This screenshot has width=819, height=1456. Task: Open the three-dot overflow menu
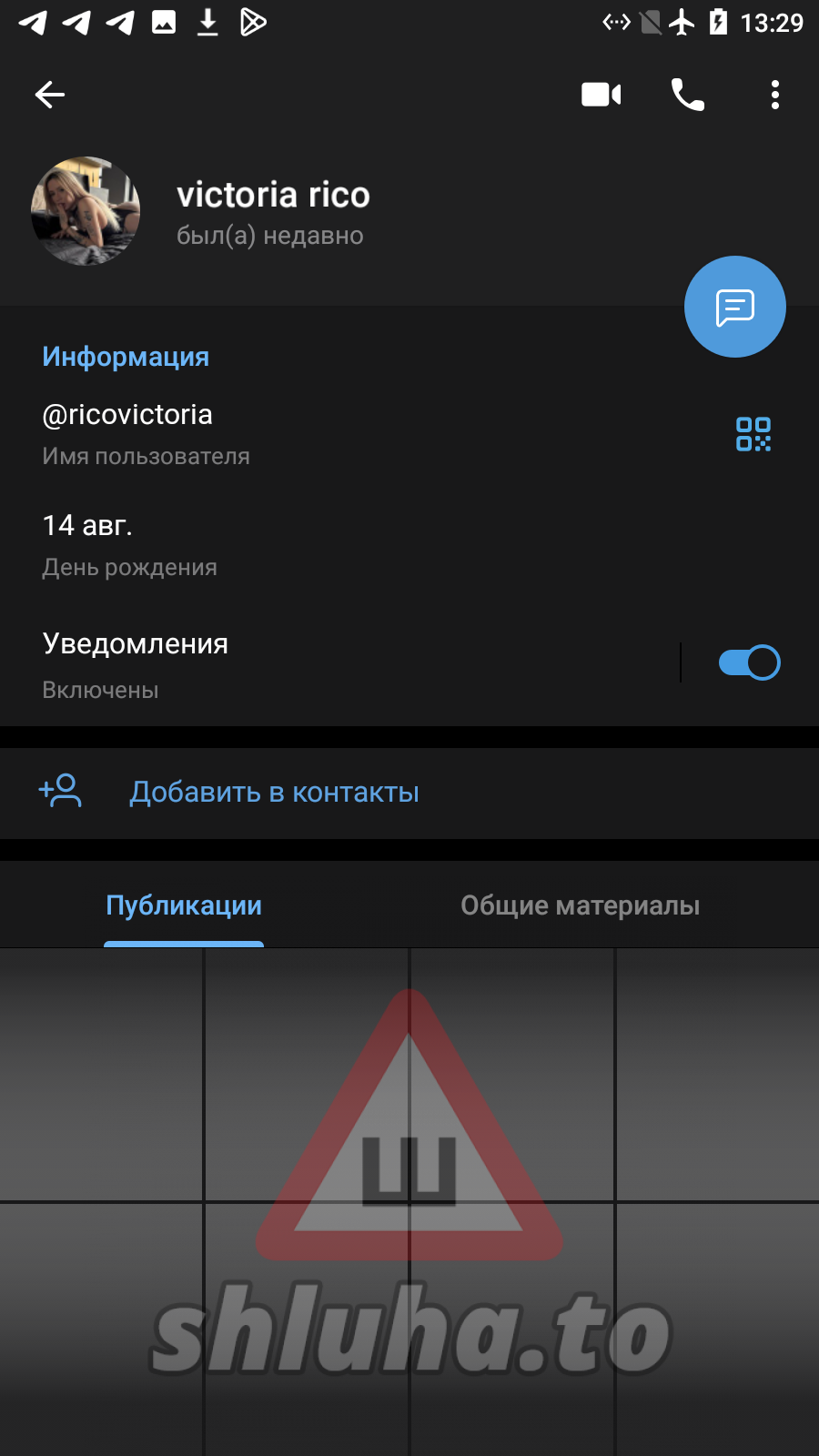[774, 95]
